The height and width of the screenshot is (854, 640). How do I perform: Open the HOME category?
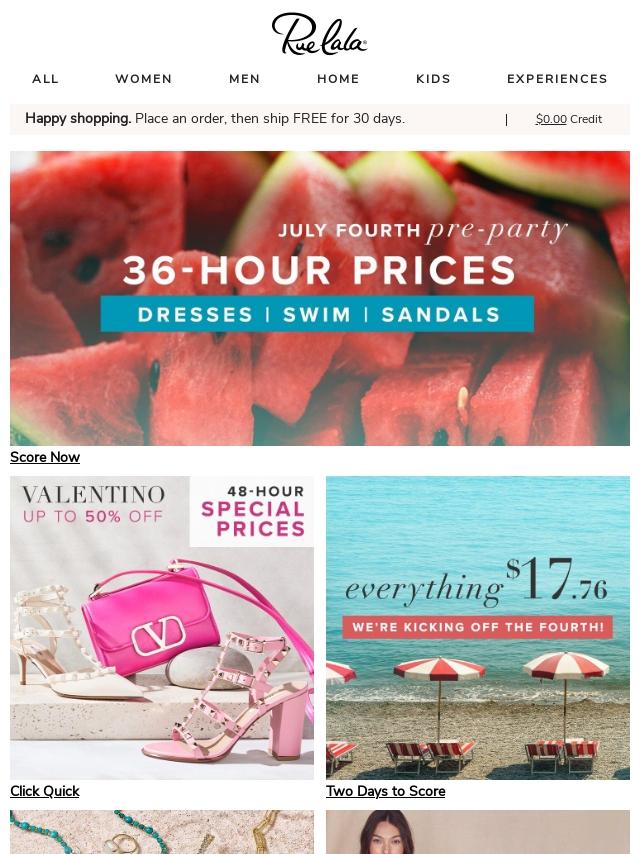coord(338,79)
